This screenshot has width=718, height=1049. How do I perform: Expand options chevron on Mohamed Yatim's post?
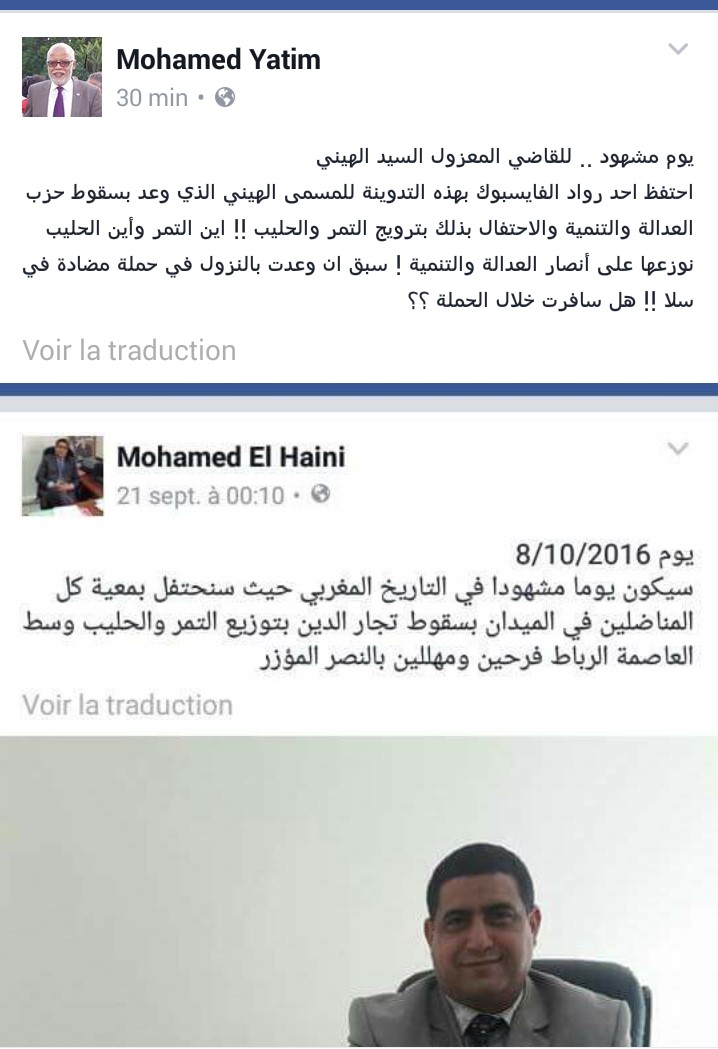(678, 49)
